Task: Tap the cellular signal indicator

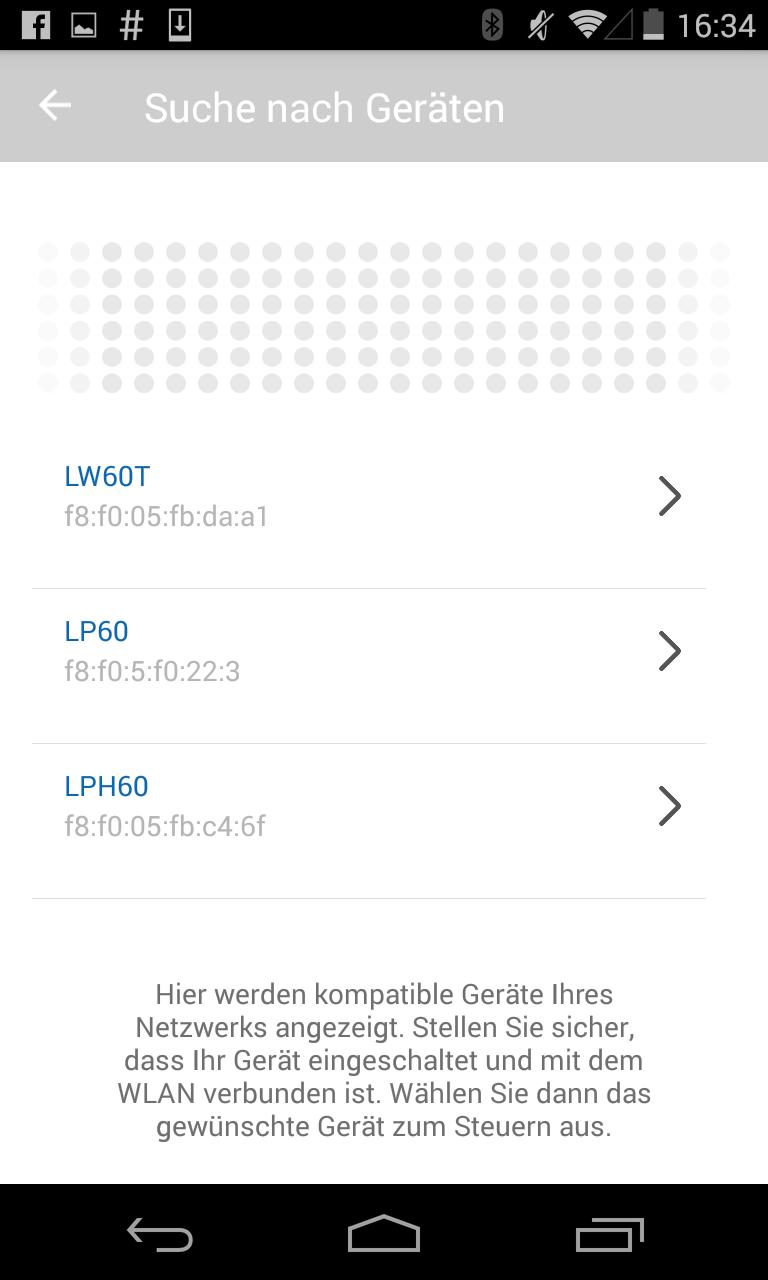Action: pyautogui.click(x=621, y=24)
